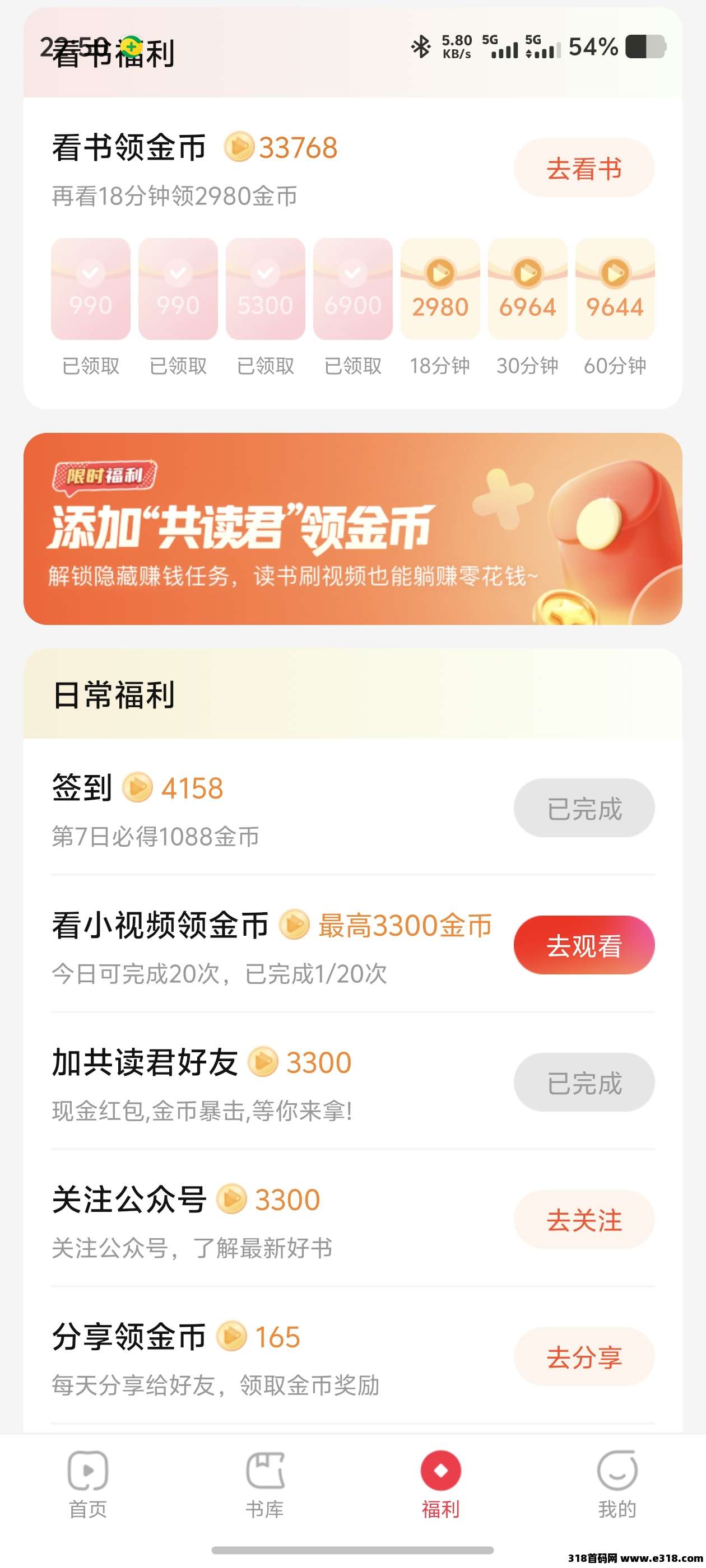Tap 去观看 to watch short videos
The width and height of the screenshot is (706, 1568).
583,945
